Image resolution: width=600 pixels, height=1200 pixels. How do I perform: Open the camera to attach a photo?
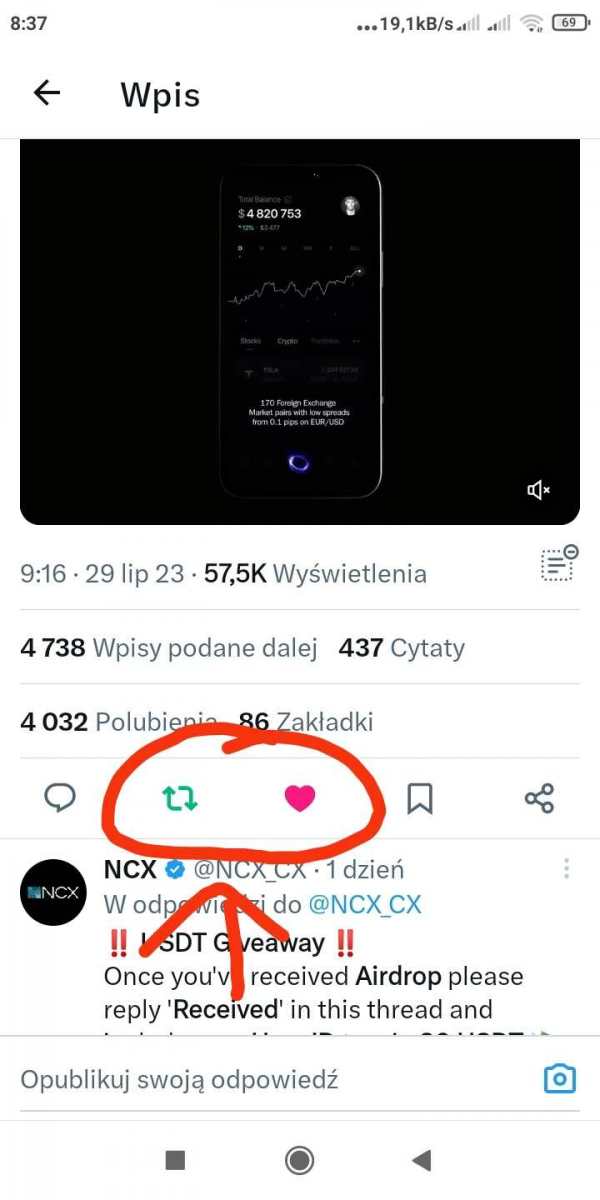click(559, 1079)
